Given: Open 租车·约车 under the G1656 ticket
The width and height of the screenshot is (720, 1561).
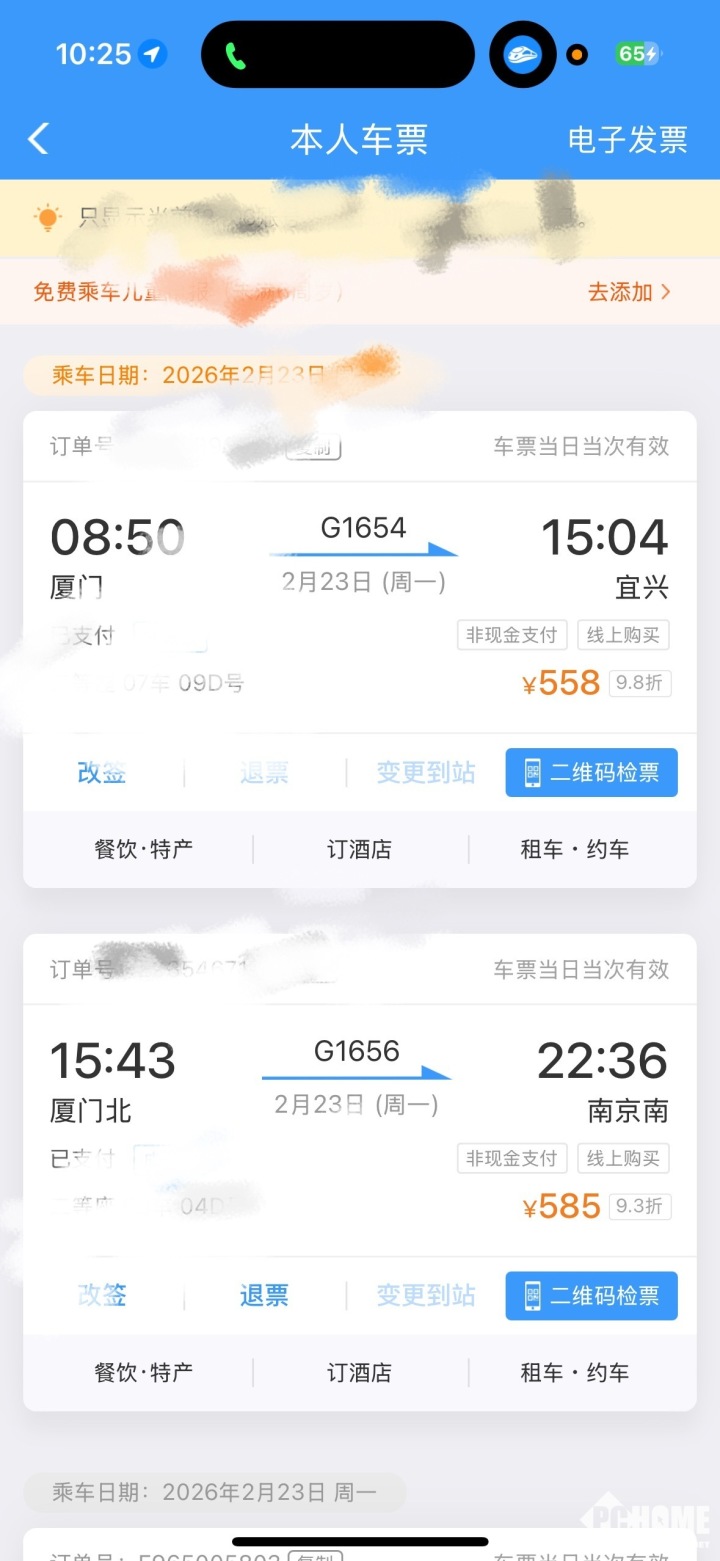Looking at the screenshot, I should tap(575, 1373).
